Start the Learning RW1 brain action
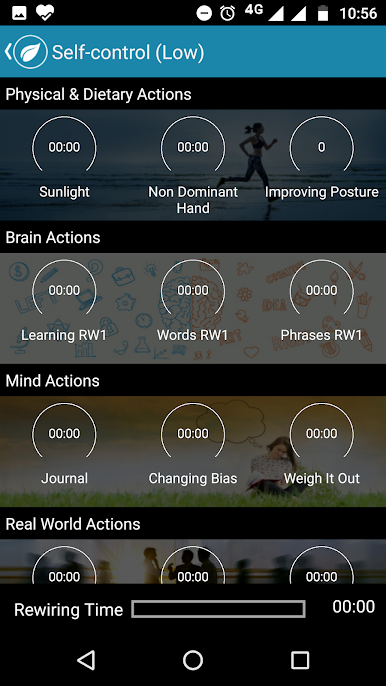This screenshot has width=386, height=686. (64, 301)
